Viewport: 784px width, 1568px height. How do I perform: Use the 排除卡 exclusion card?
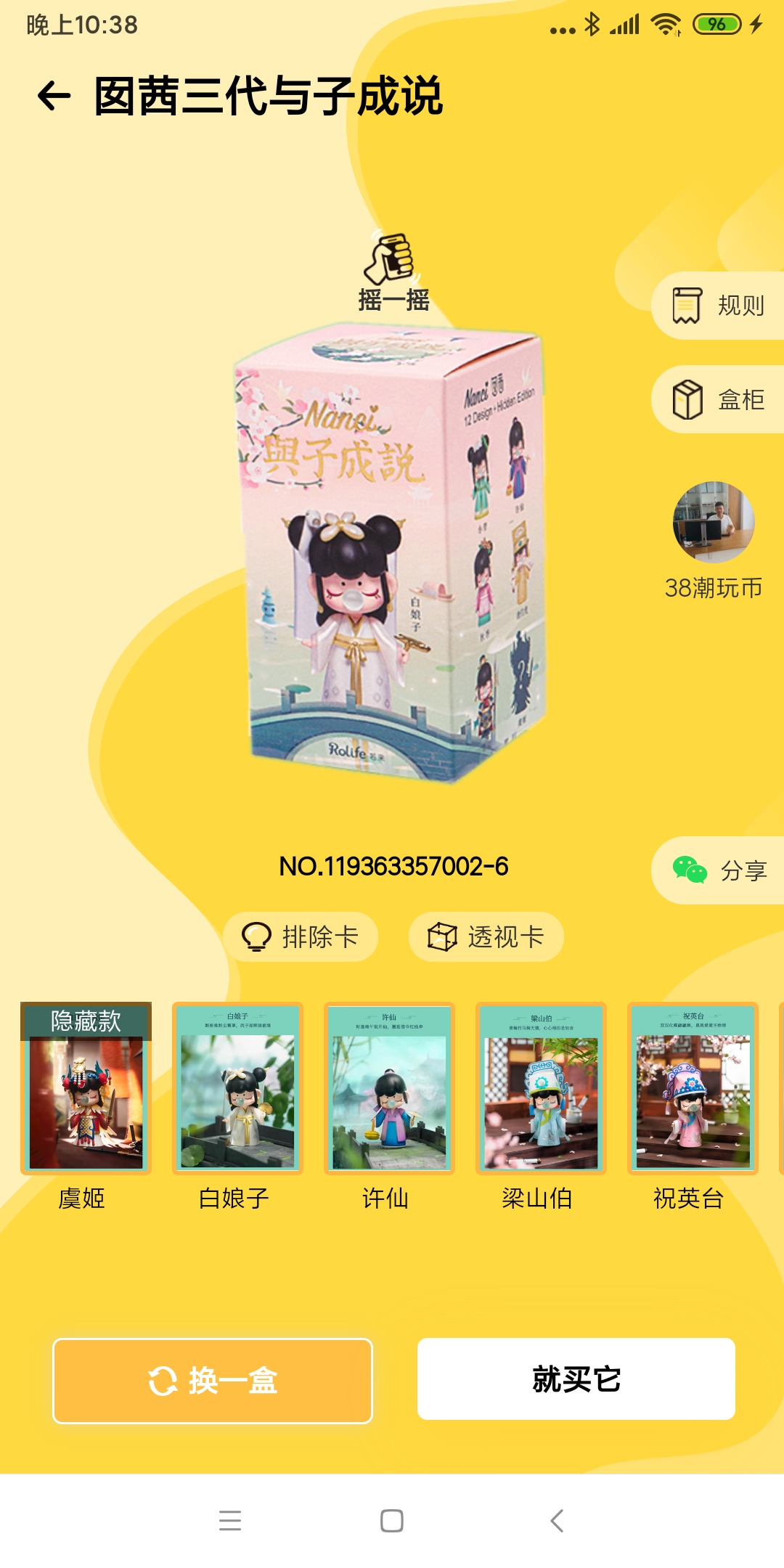coord(301,936)
